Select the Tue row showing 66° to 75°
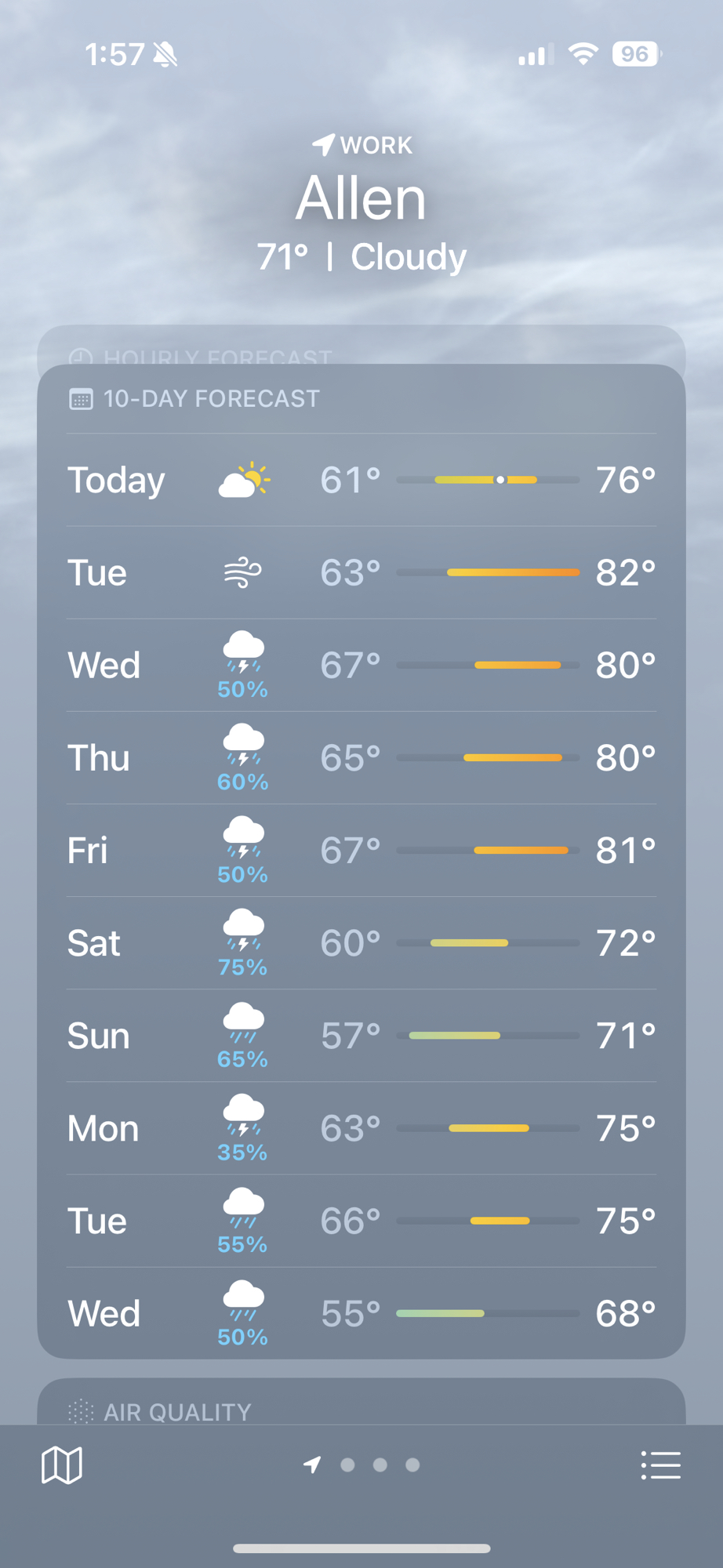Image resolution: width=723 pixels, height=1568 pixels. coord(361,1220)
